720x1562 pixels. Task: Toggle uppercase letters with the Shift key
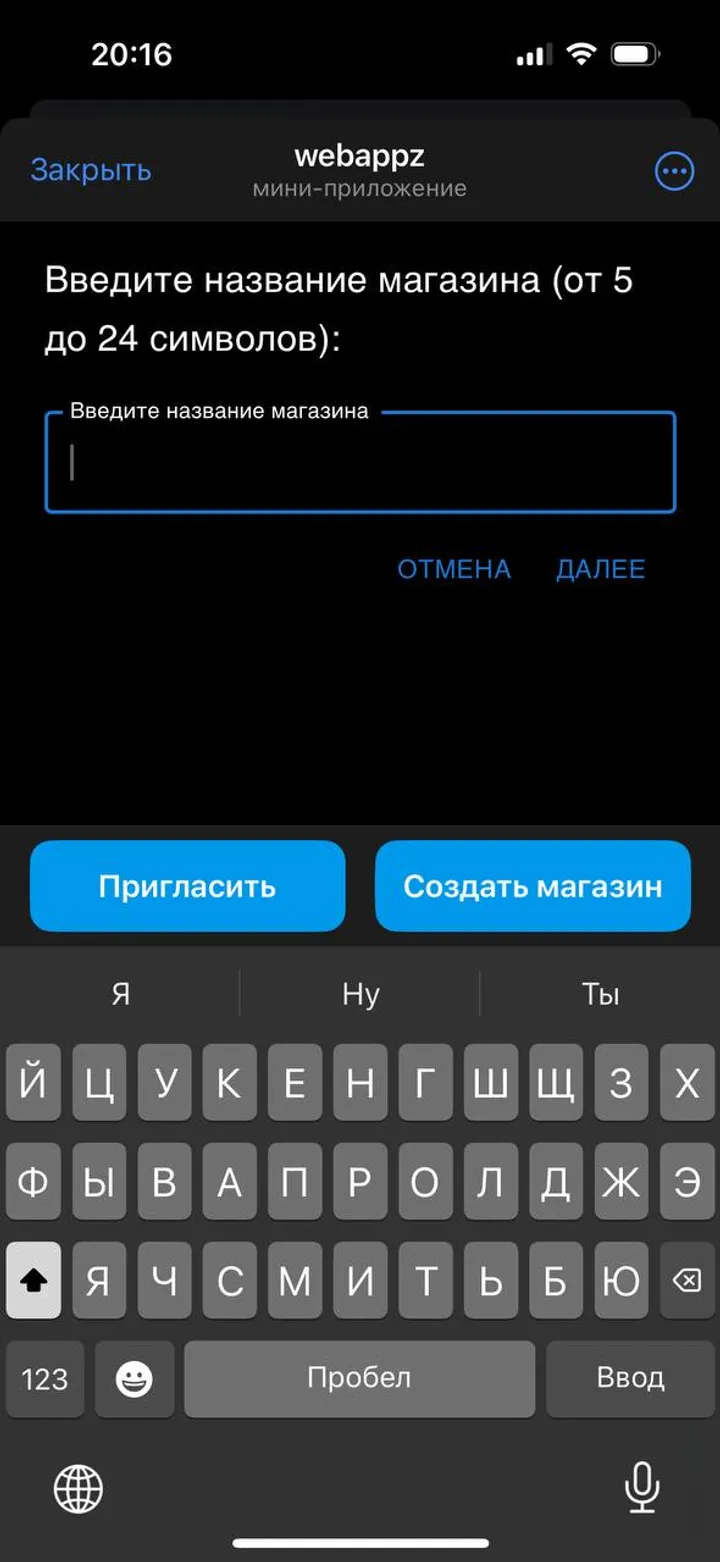coord(34,1279)
